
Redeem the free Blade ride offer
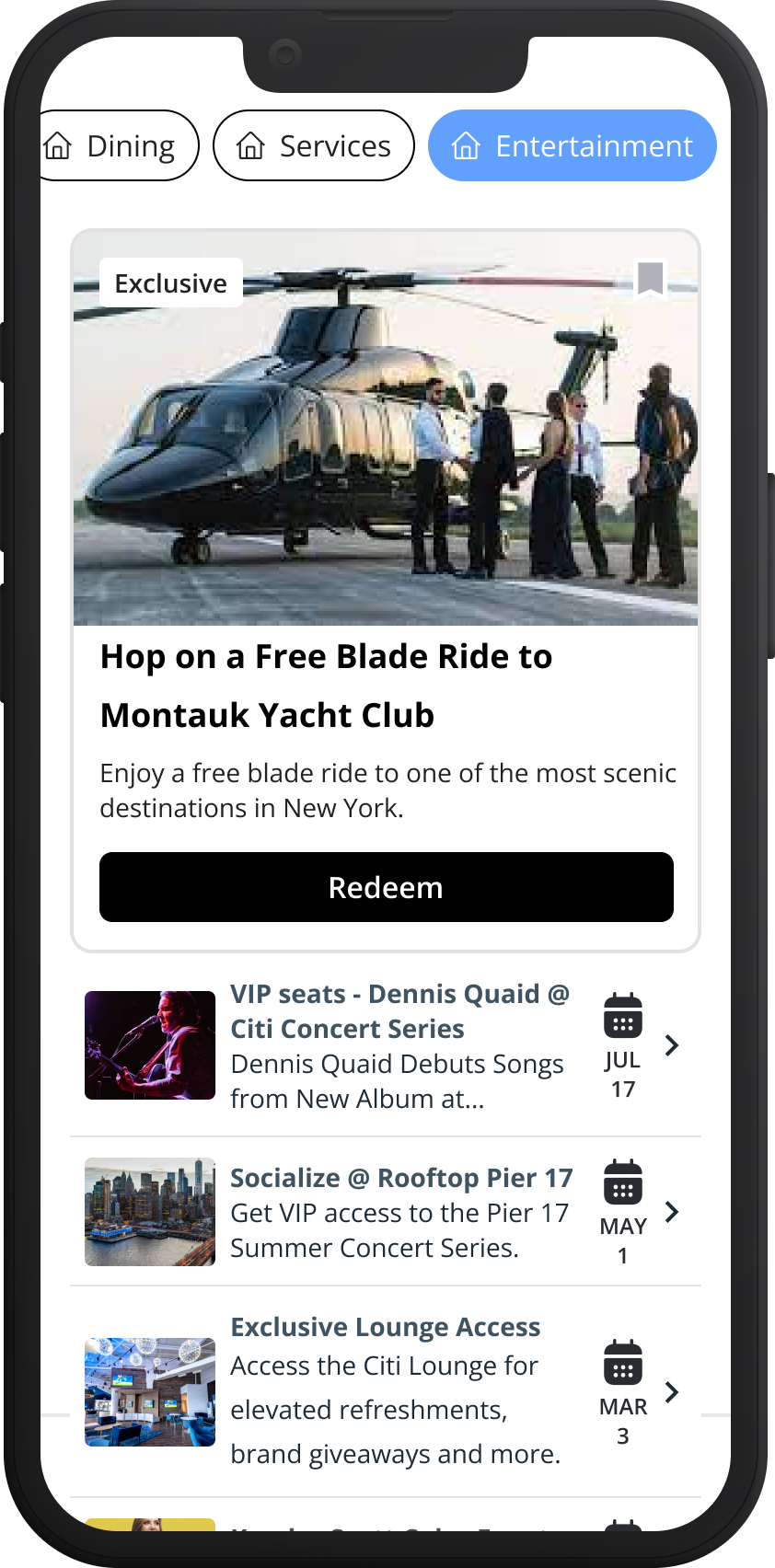pyautogui.click(x=386, y=887)
